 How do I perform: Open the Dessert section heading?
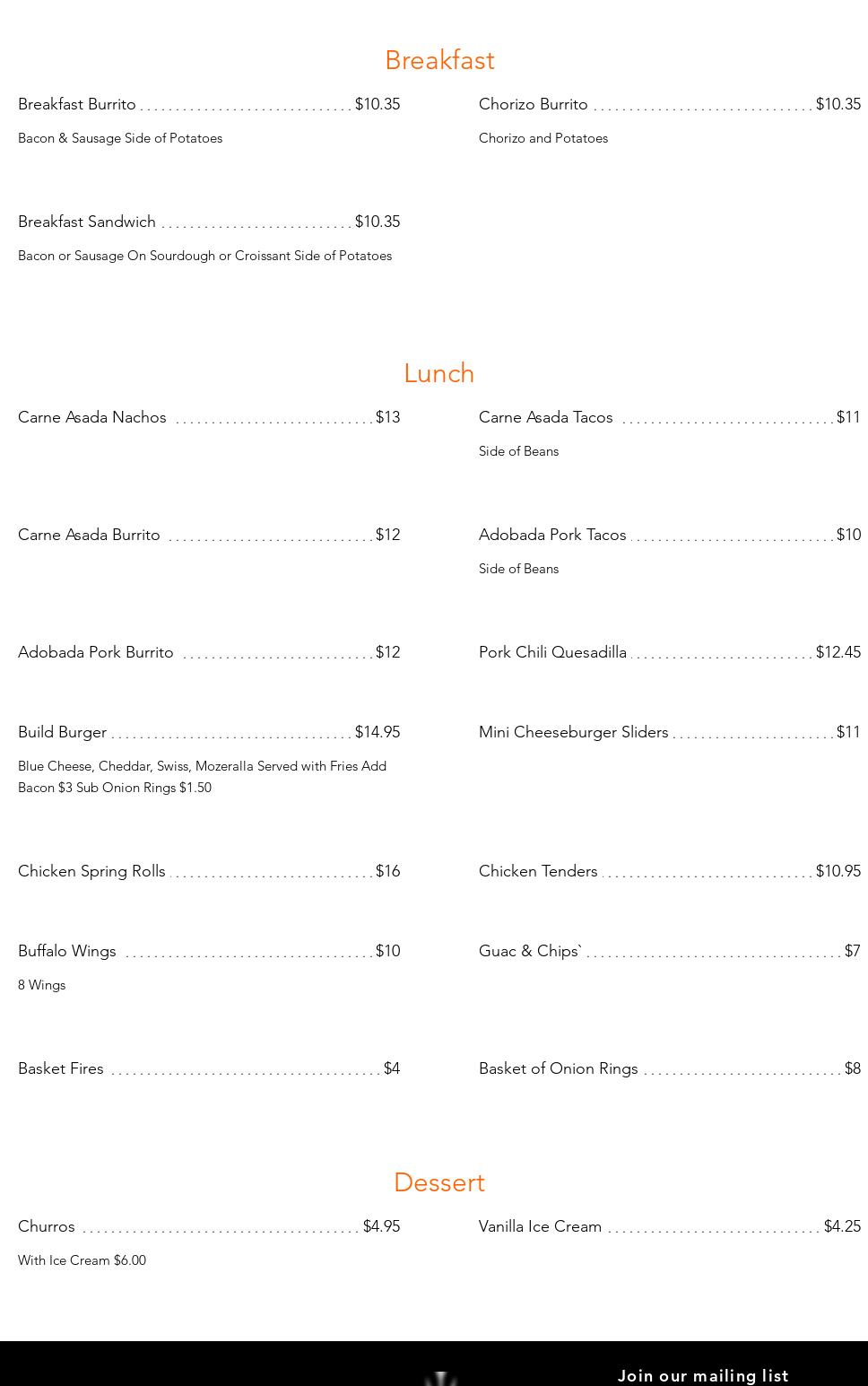(439, 1182)
